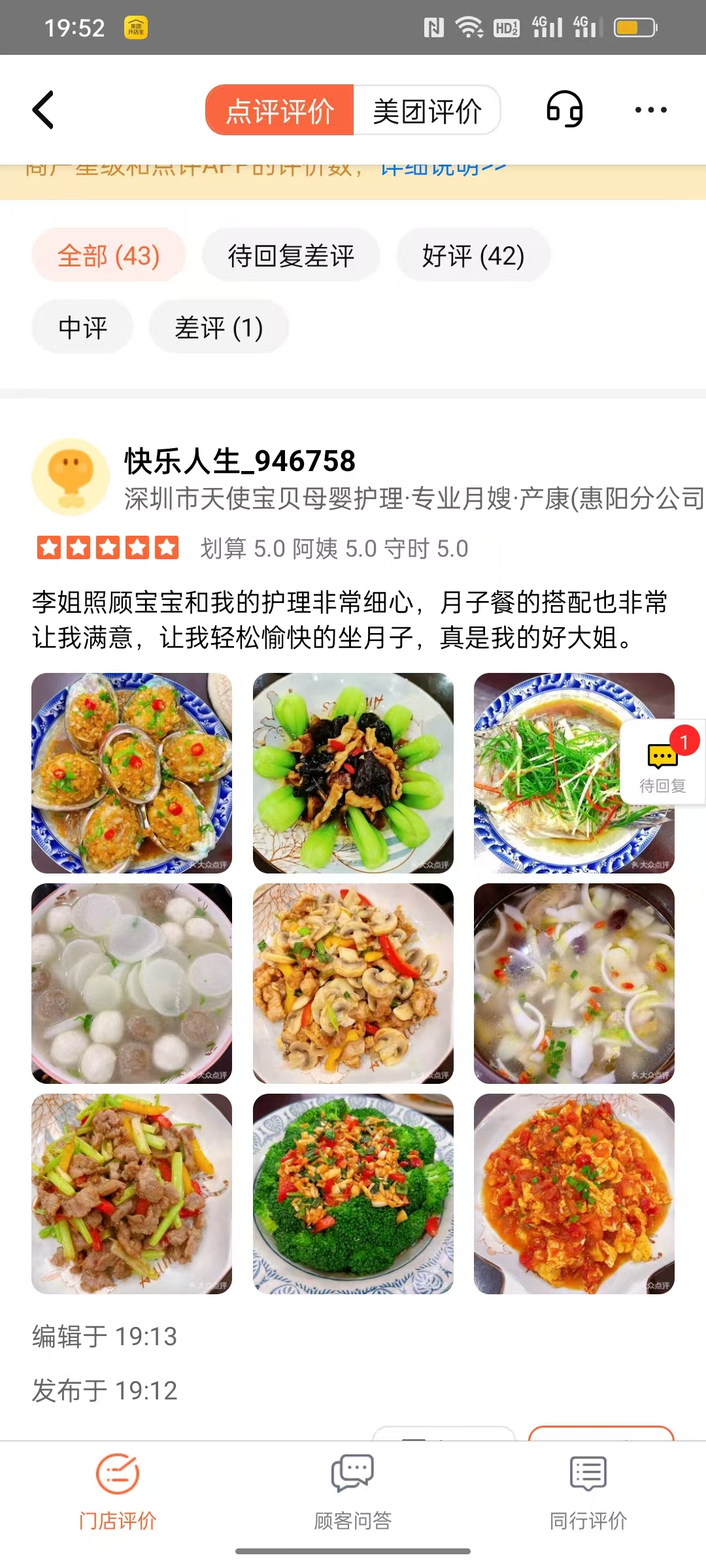Select the 全部 (43) filter chip

click(x=109, y=255)
